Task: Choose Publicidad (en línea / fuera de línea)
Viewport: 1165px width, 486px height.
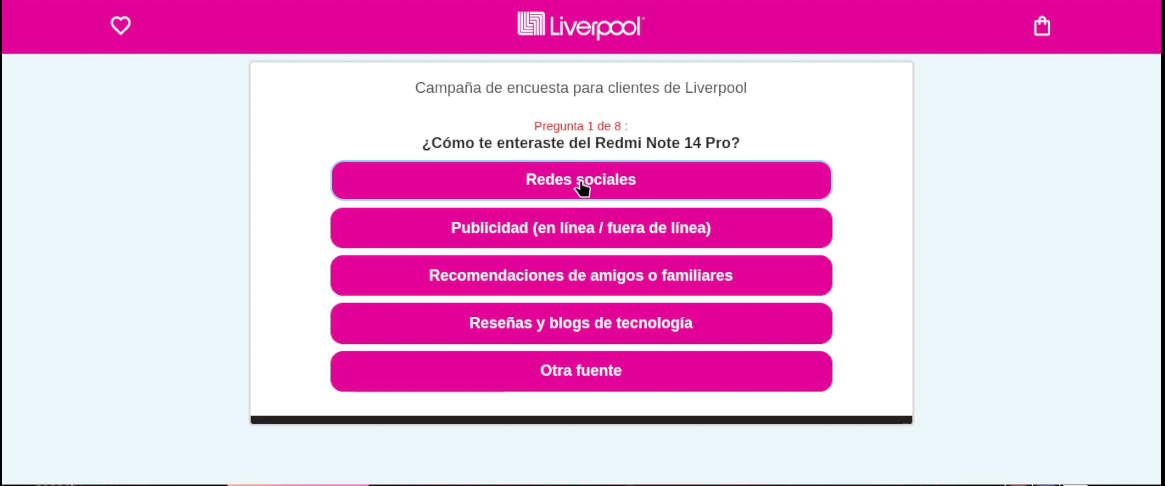Action: click(x=581, y=228)
